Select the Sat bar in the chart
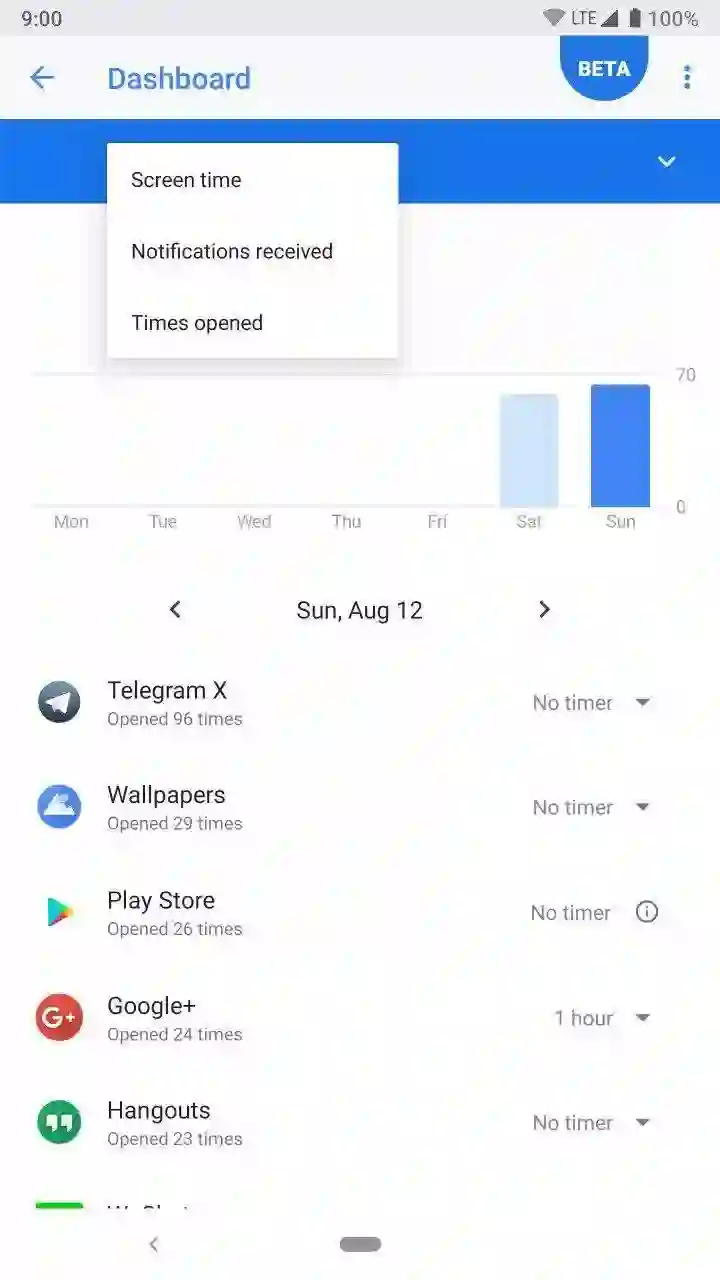The image size is (720, 1280). pos(528,450)
